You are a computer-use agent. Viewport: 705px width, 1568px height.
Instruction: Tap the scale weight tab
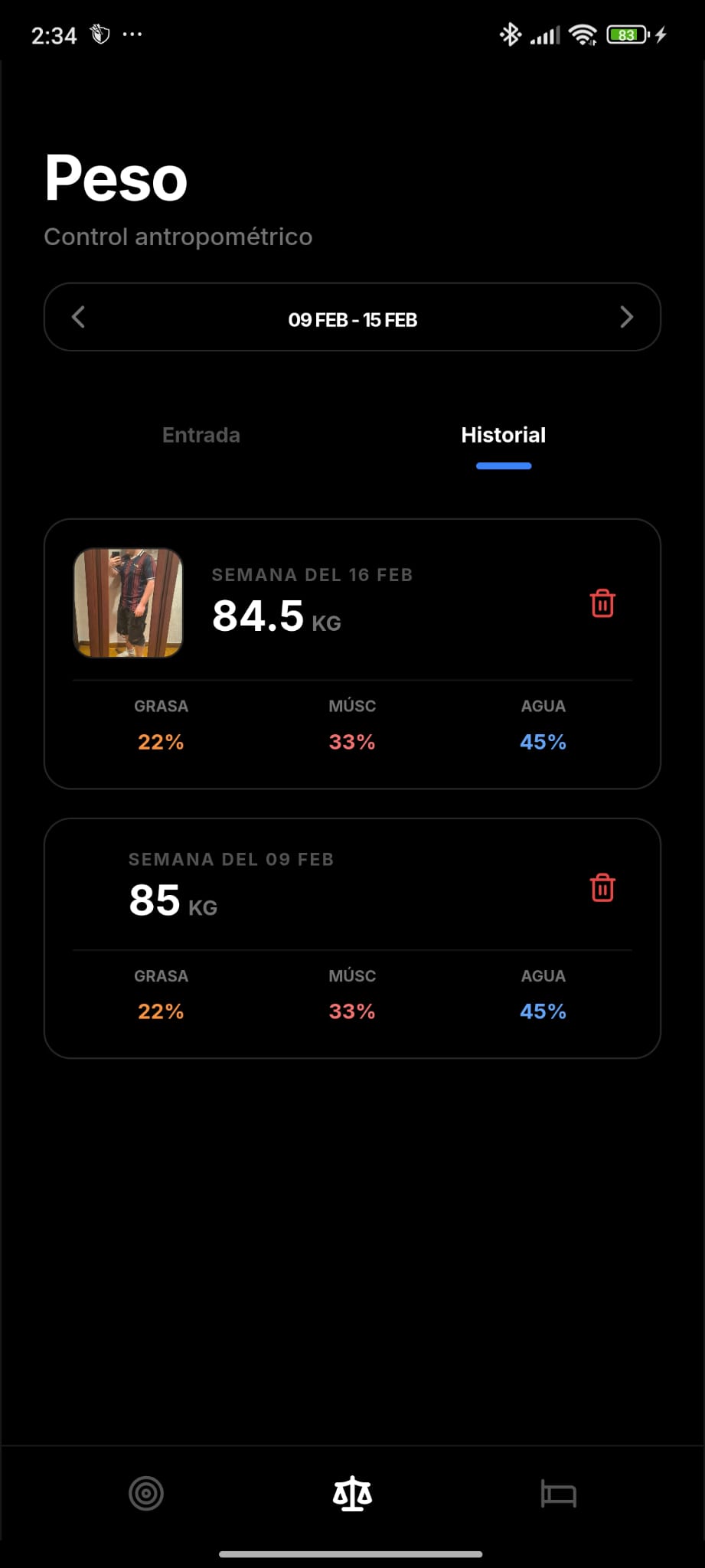[352, 1493]
